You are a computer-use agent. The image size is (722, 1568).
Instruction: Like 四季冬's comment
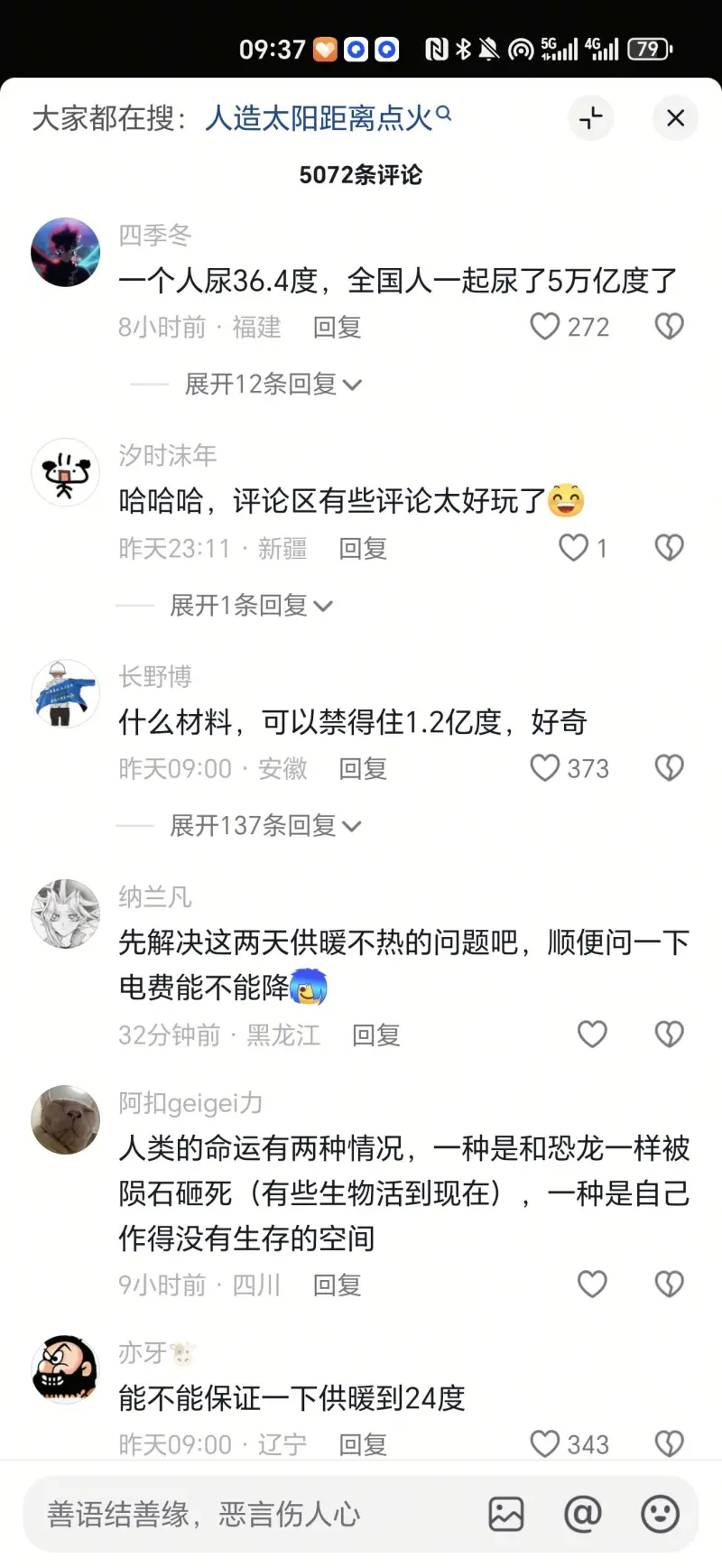(545, 326)
